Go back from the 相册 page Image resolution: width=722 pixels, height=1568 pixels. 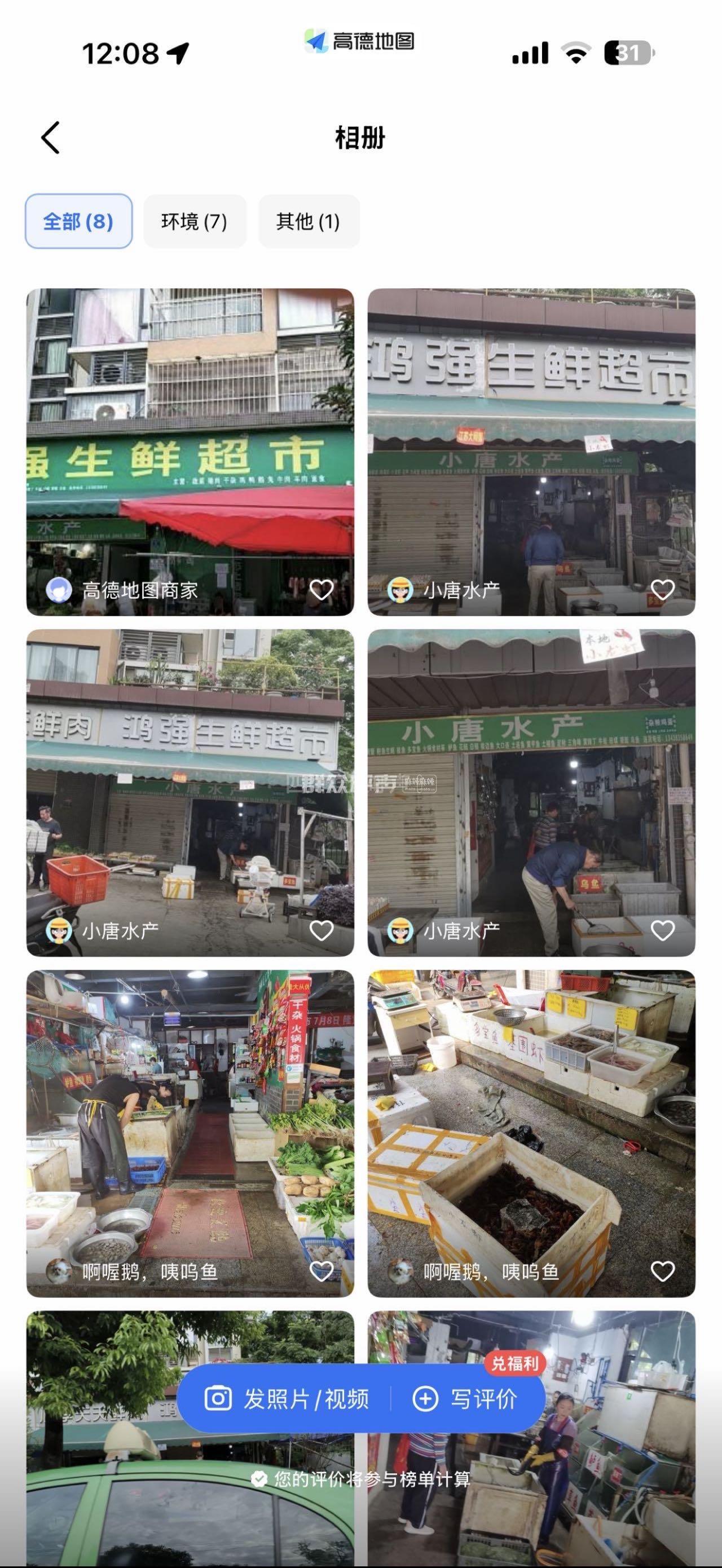51,138
